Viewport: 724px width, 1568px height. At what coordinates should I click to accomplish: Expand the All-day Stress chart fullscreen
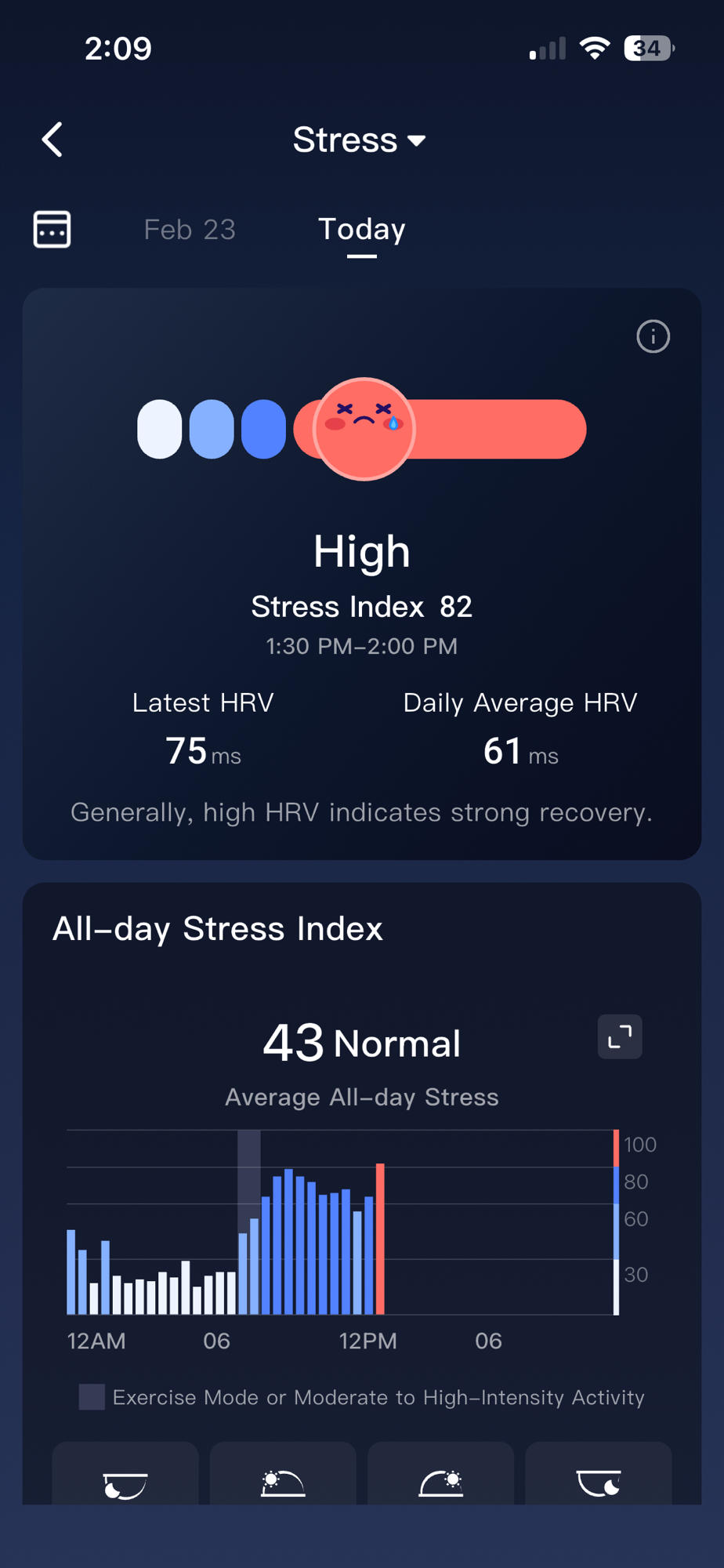[619, 1036]
